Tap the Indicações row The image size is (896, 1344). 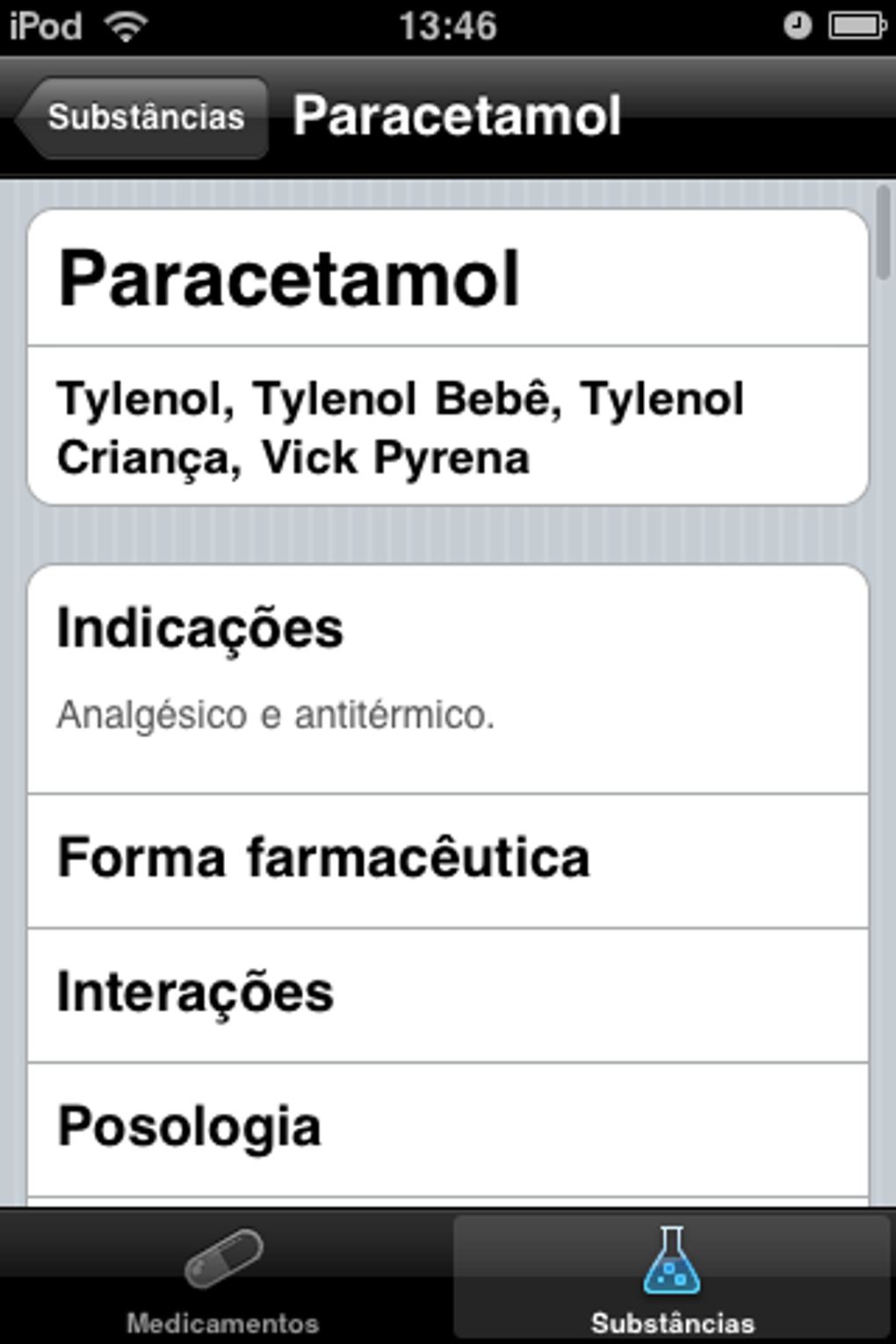448,678
